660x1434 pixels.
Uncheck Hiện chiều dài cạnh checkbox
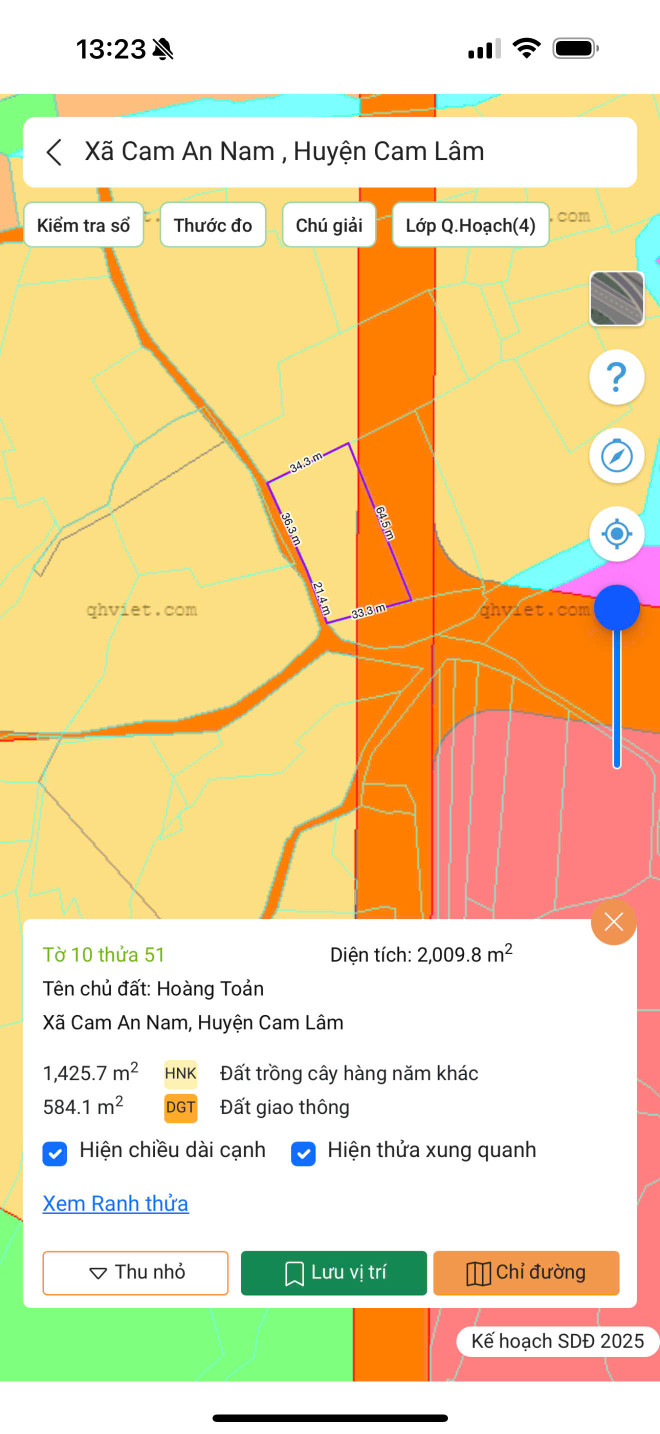click(55, 1154)
